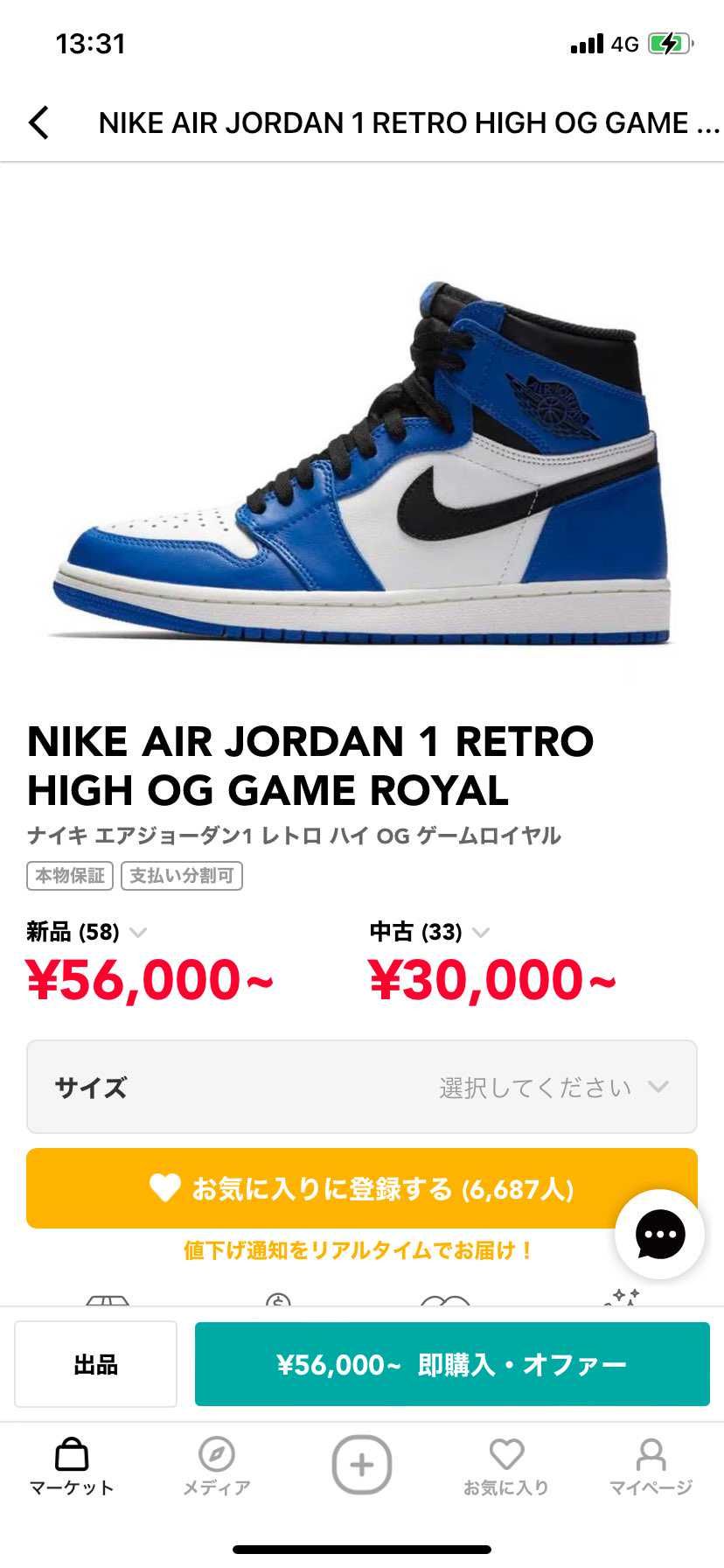Tap the 出品 sell button

(x=95, y=1364)
